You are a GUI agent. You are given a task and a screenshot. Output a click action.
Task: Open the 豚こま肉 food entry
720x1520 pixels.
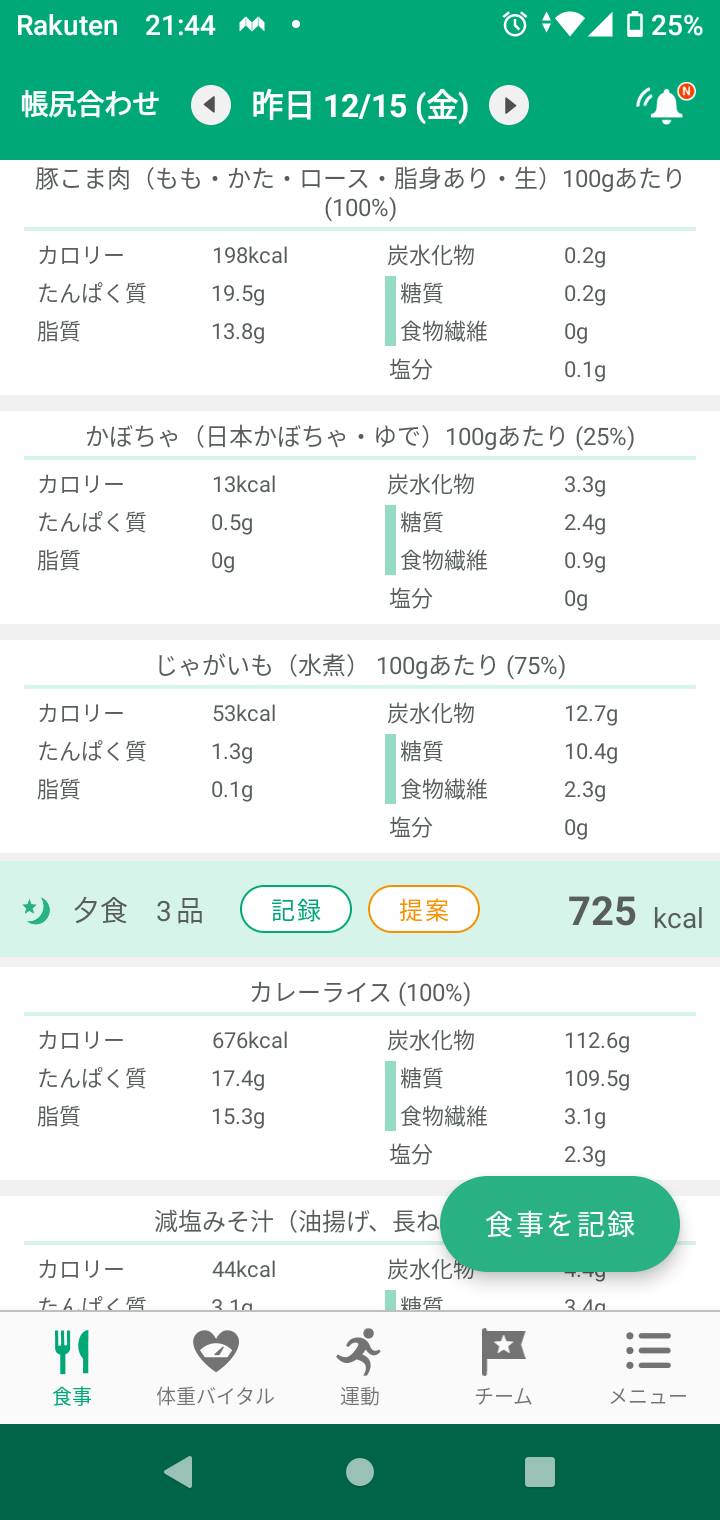click(x=360, y=277)
